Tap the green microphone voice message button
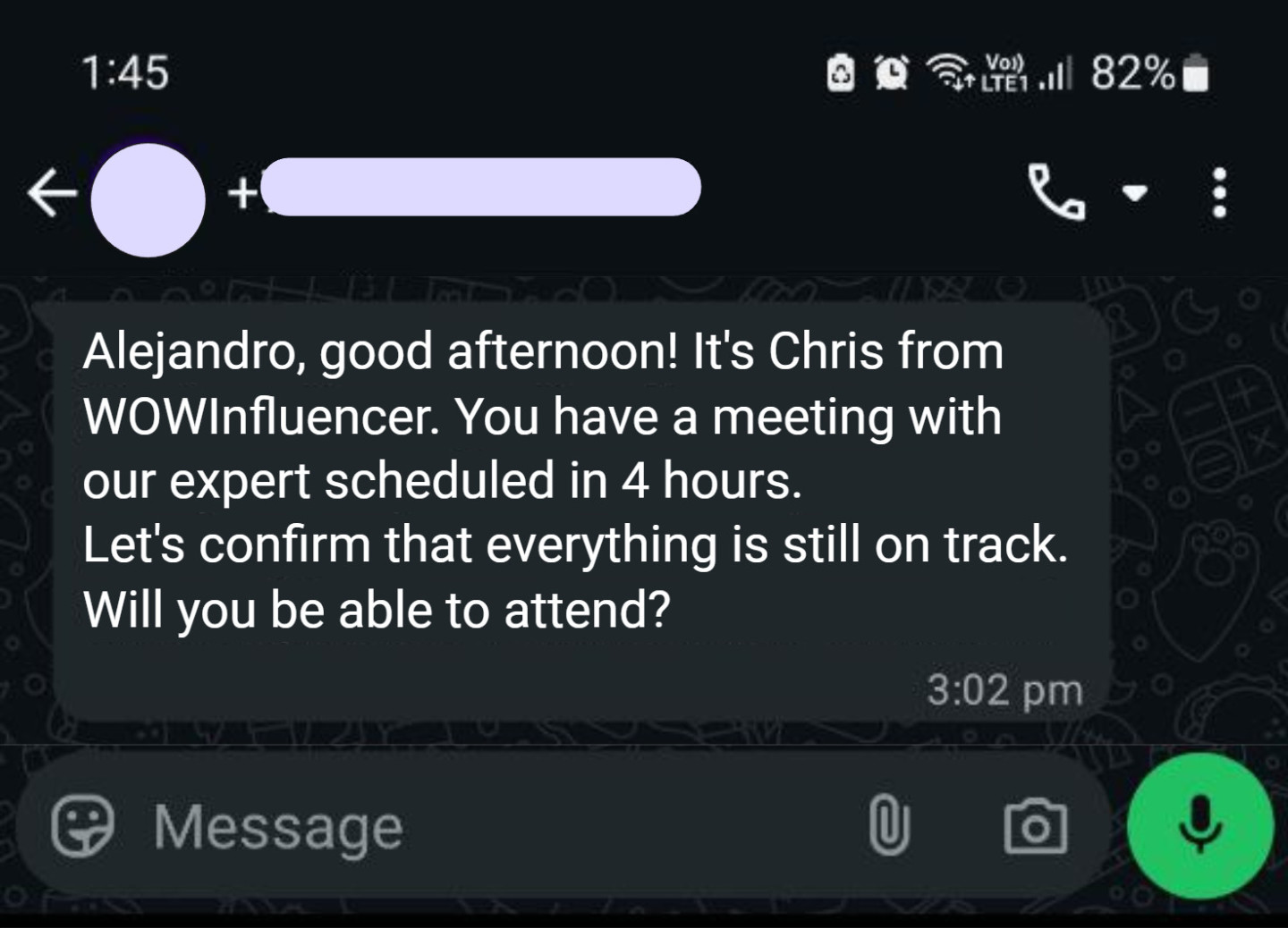This screenshot has width=1288, height=928. coord(1199,824)
